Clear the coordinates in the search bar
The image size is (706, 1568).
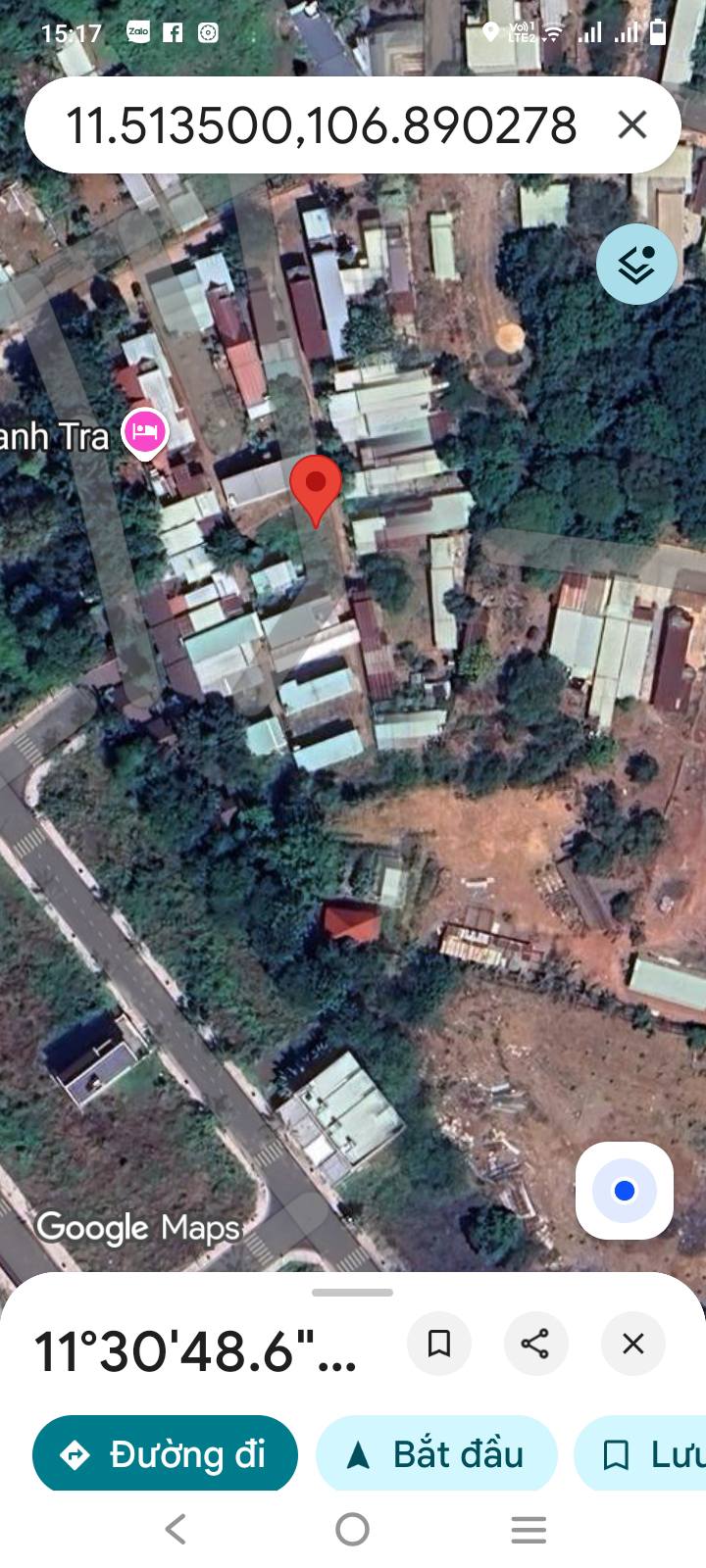[632, 125]
